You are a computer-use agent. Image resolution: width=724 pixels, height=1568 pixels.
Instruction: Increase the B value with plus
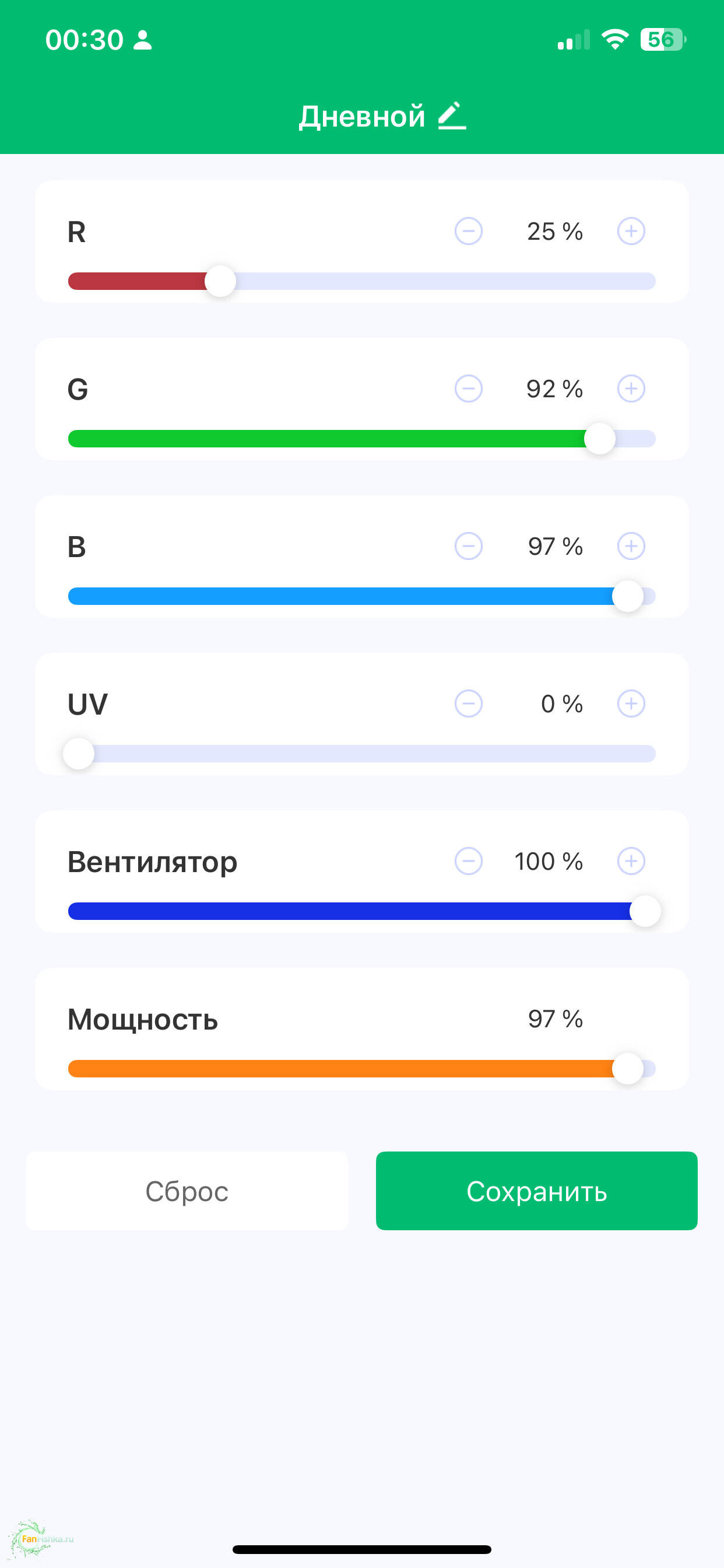click(631, 546)
